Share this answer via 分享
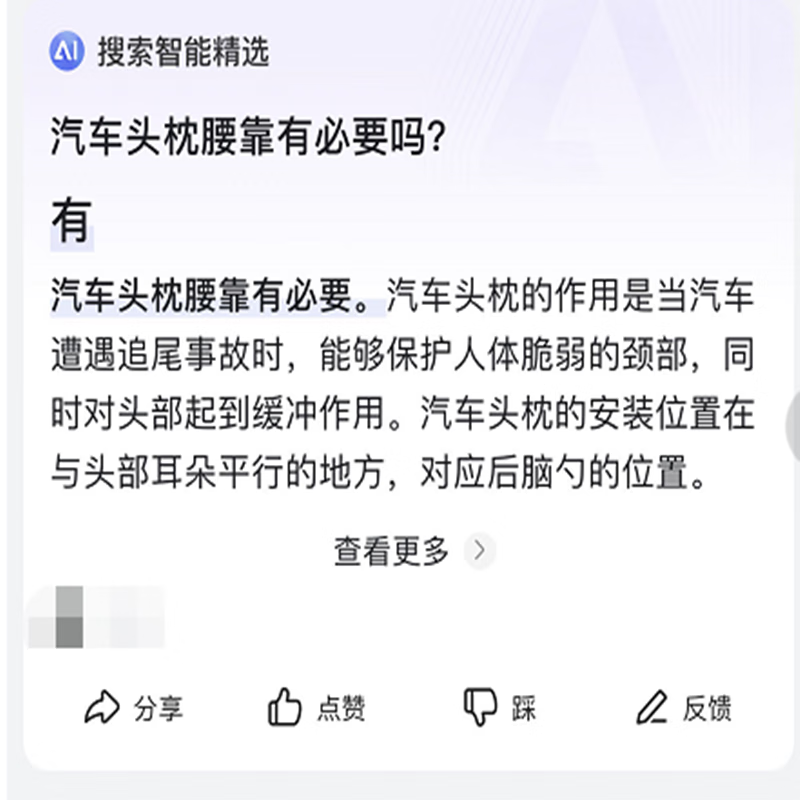 click(x=134, y=709)
